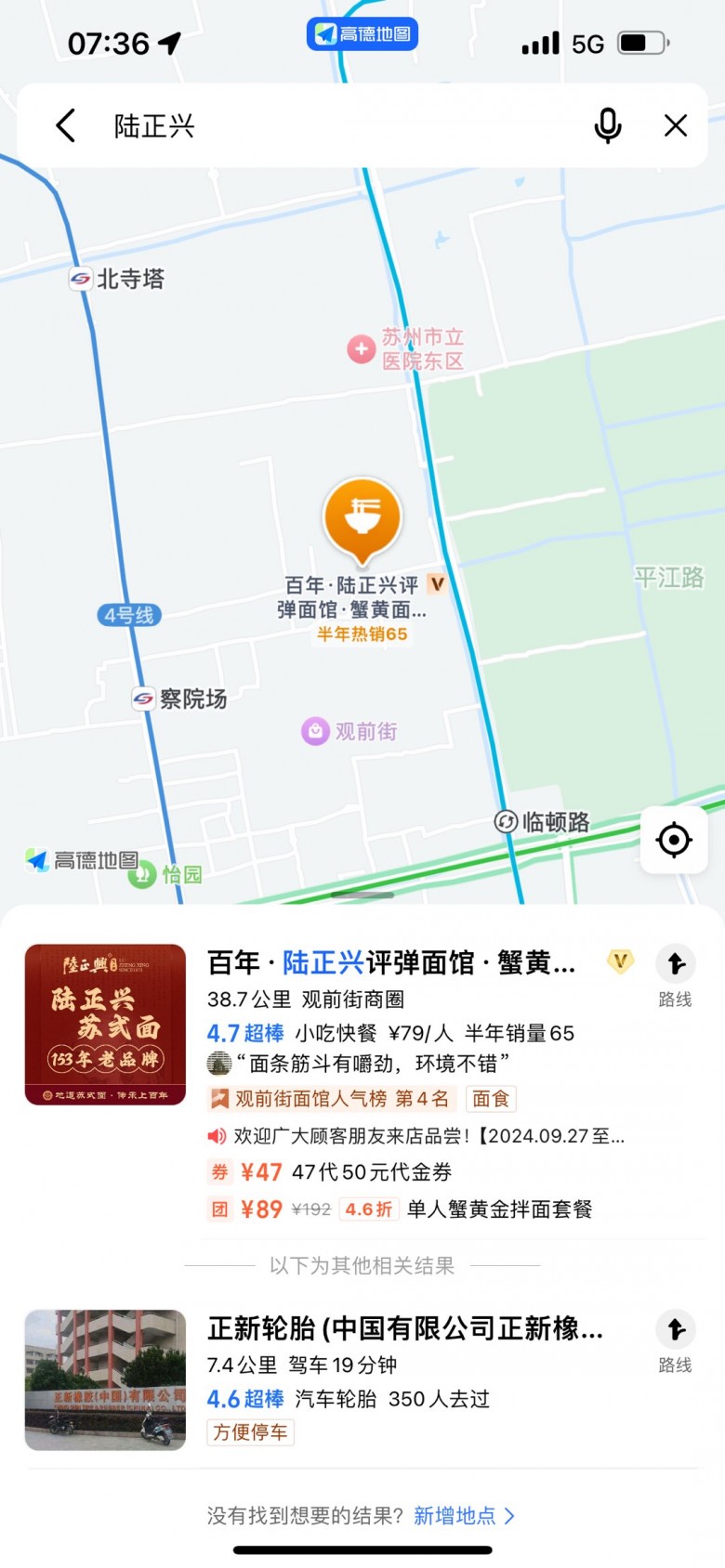Return to 高德地图 via the status bar pill
Image resolution: width=725 pixels, height=1568 pixels.
pos(362,34)
